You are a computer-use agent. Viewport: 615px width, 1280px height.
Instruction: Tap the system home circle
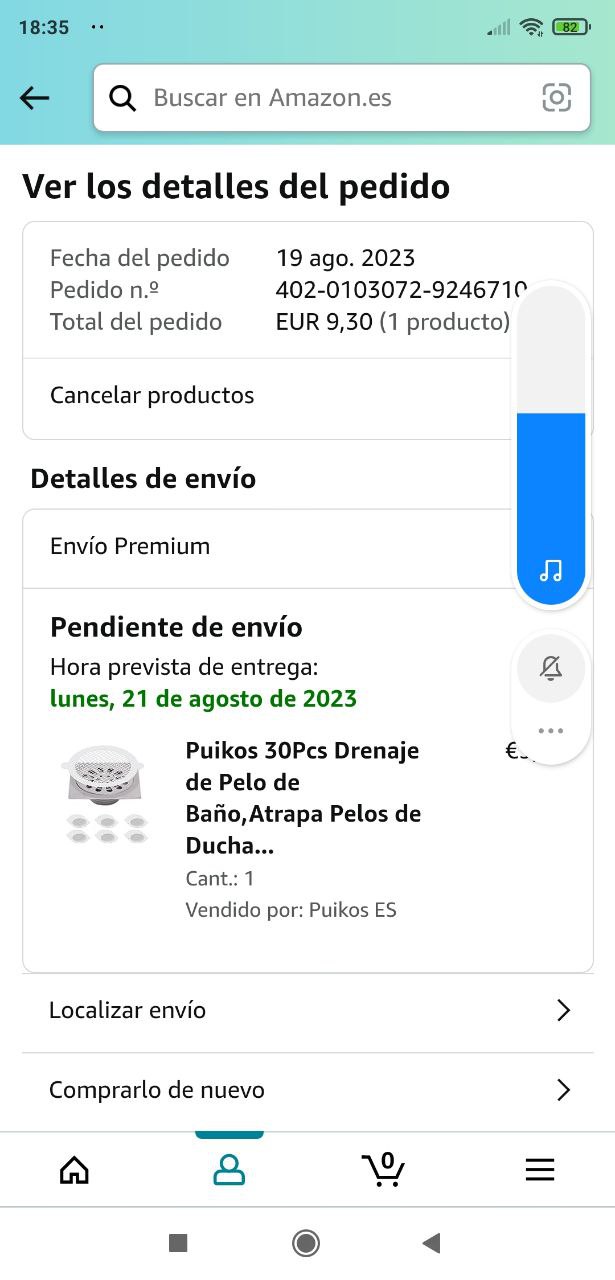(x=306, y=1243)
